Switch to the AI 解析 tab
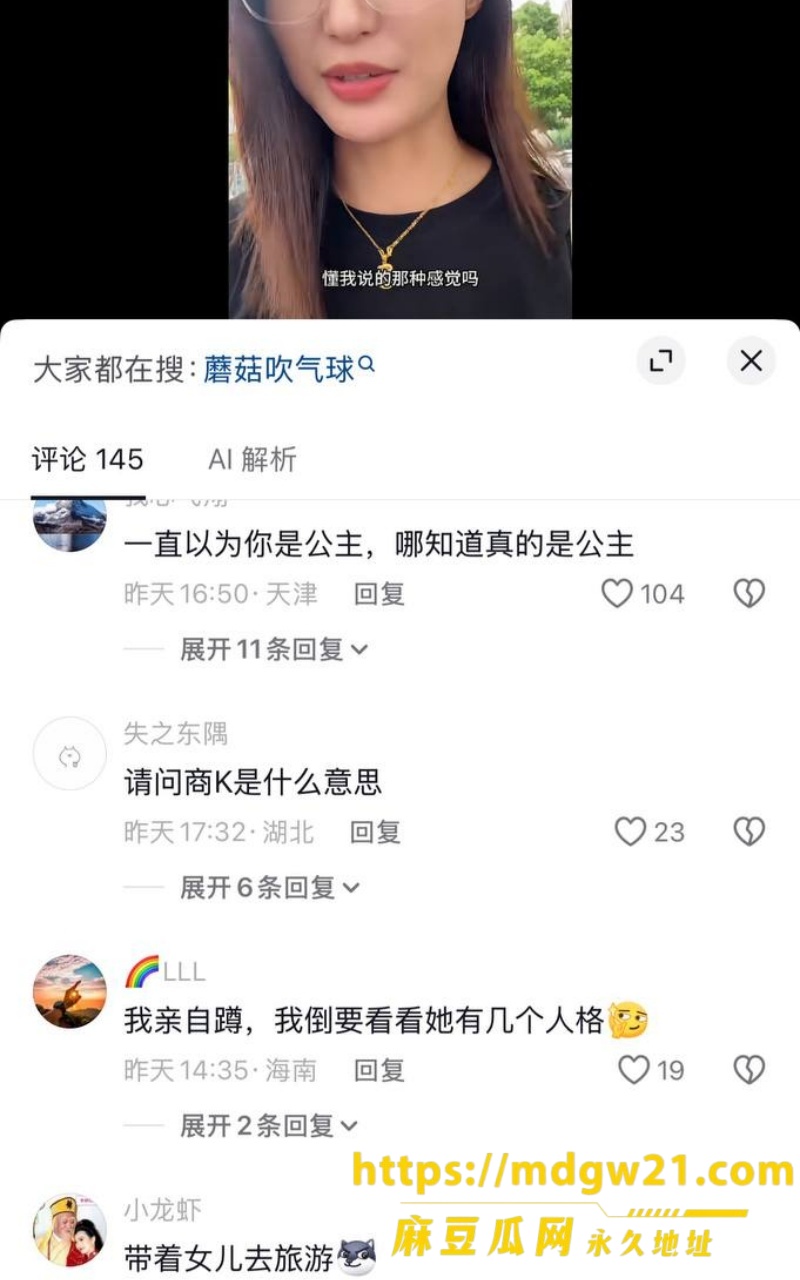The height and width of the screenshot is (1280, 800). click(x=252, y=459)
